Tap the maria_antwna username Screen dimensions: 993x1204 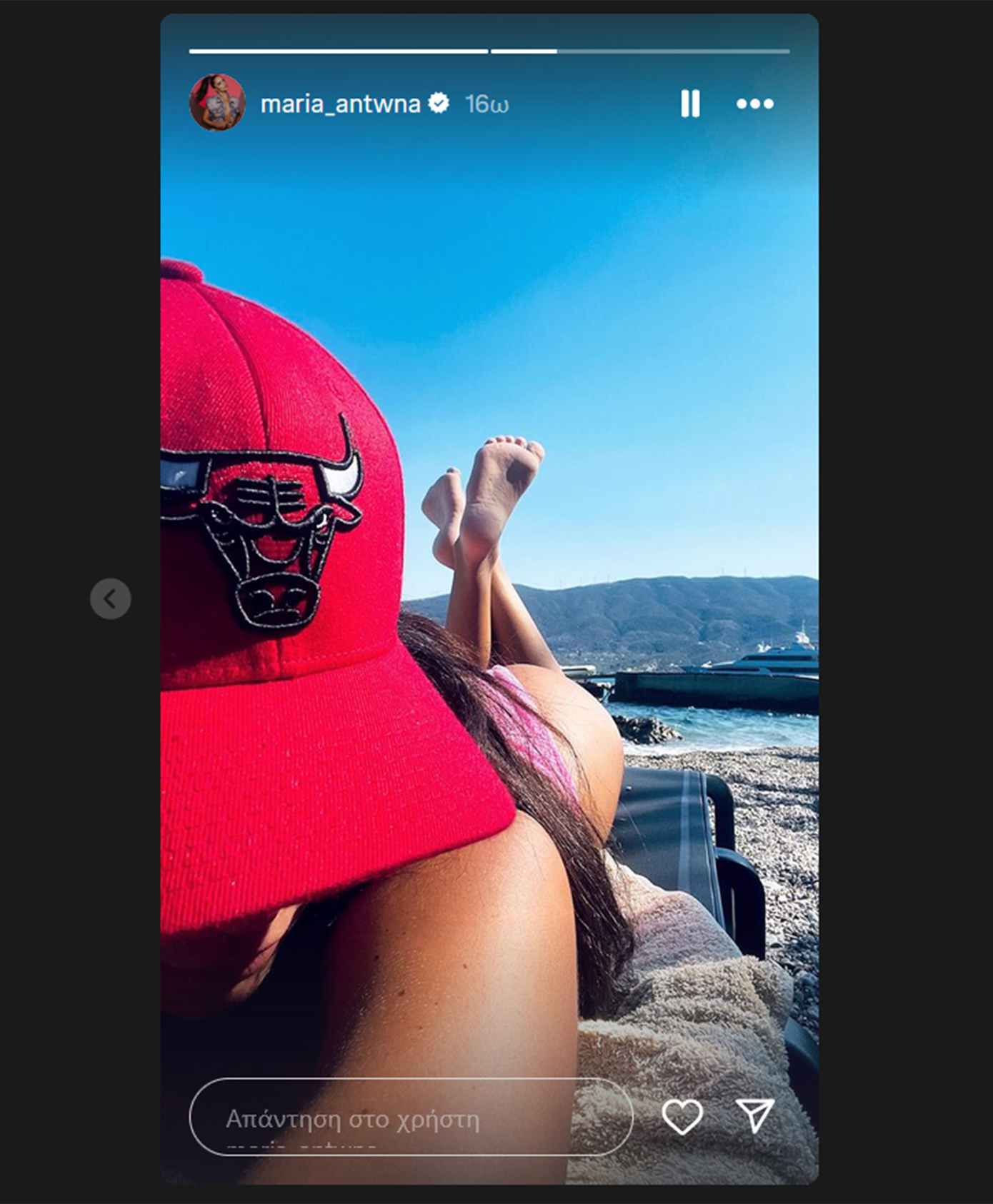(340, 104)
